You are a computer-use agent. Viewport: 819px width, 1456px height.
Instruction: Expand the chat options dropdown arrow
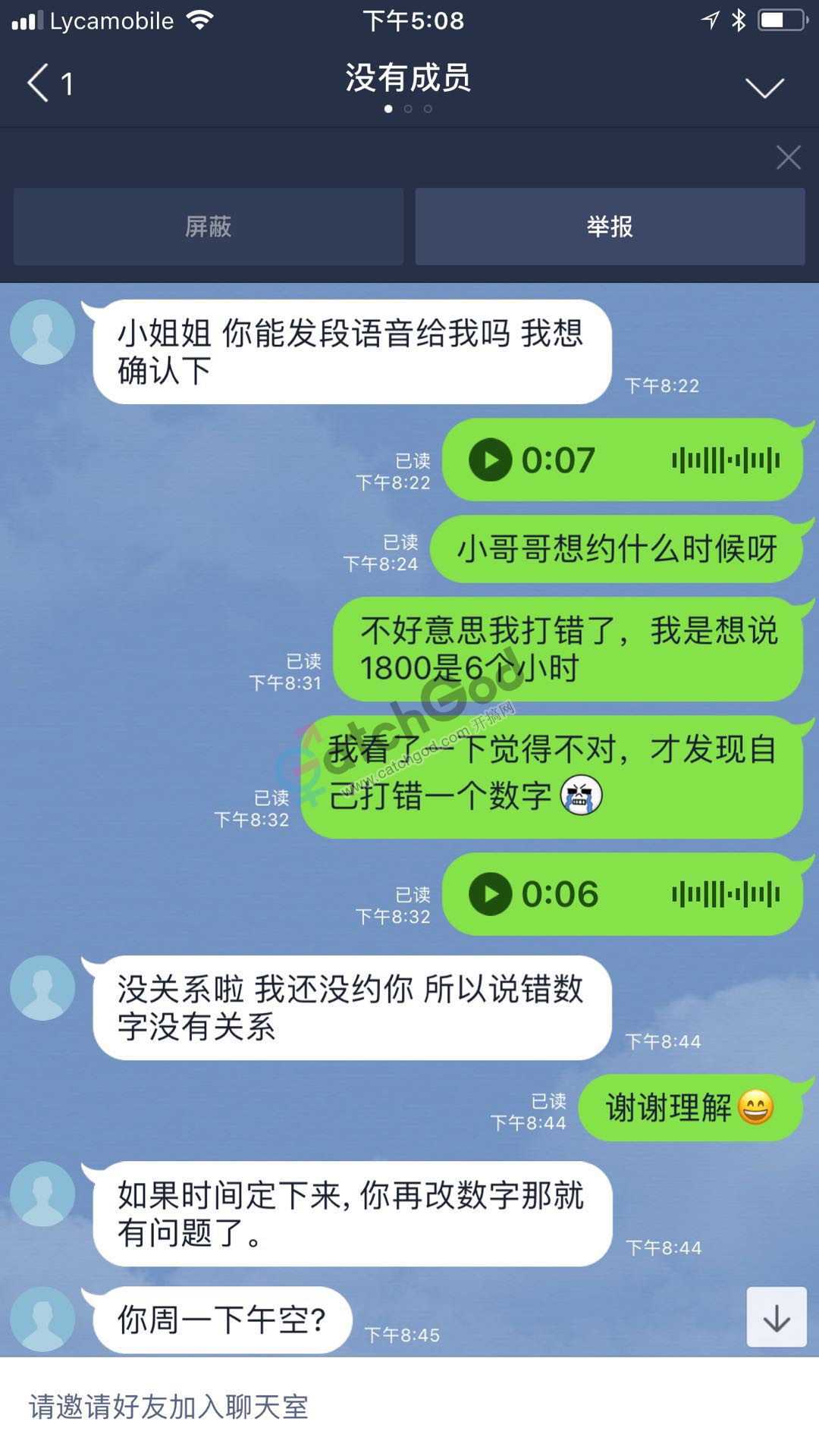coord(764,87)
